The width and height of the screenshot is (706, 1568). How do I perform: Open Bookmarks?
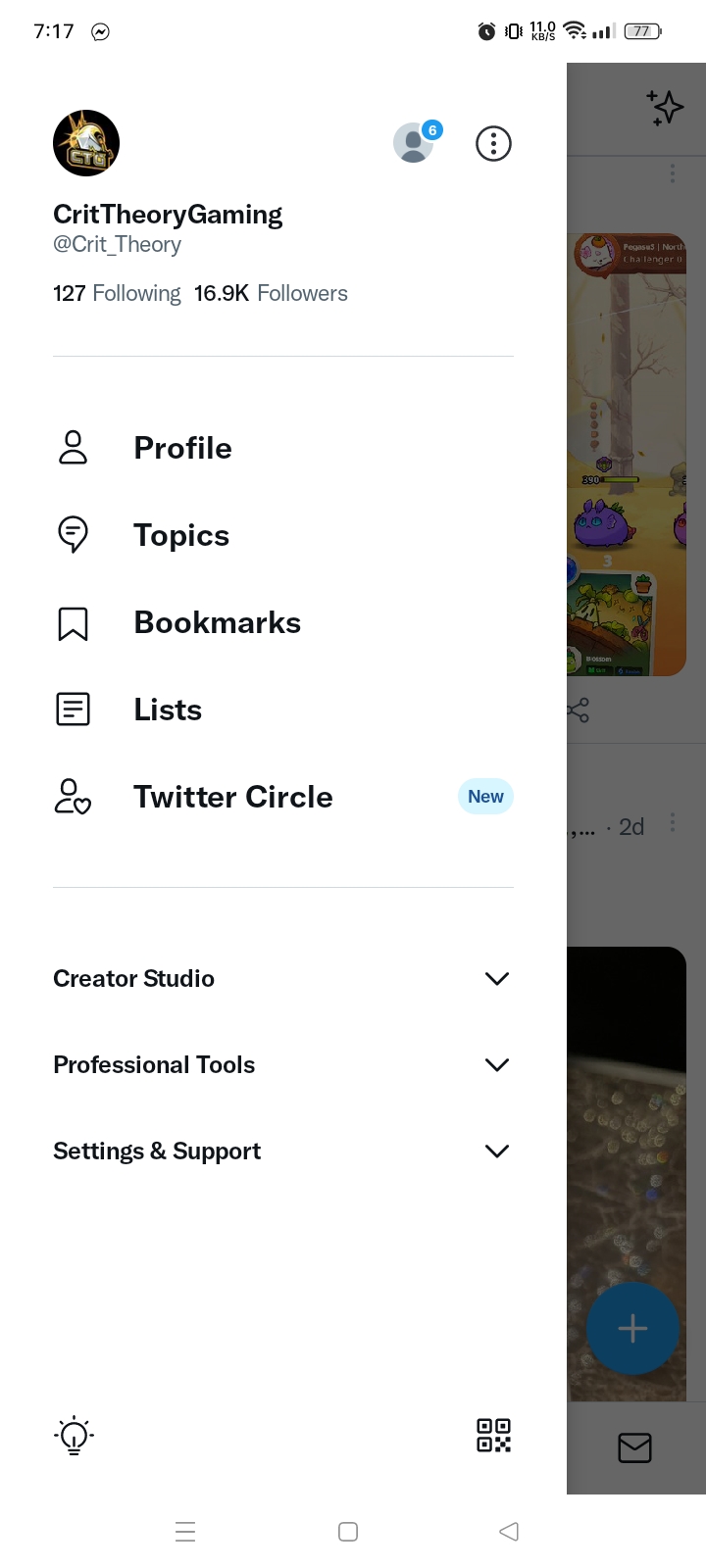(x=217, y=622)
